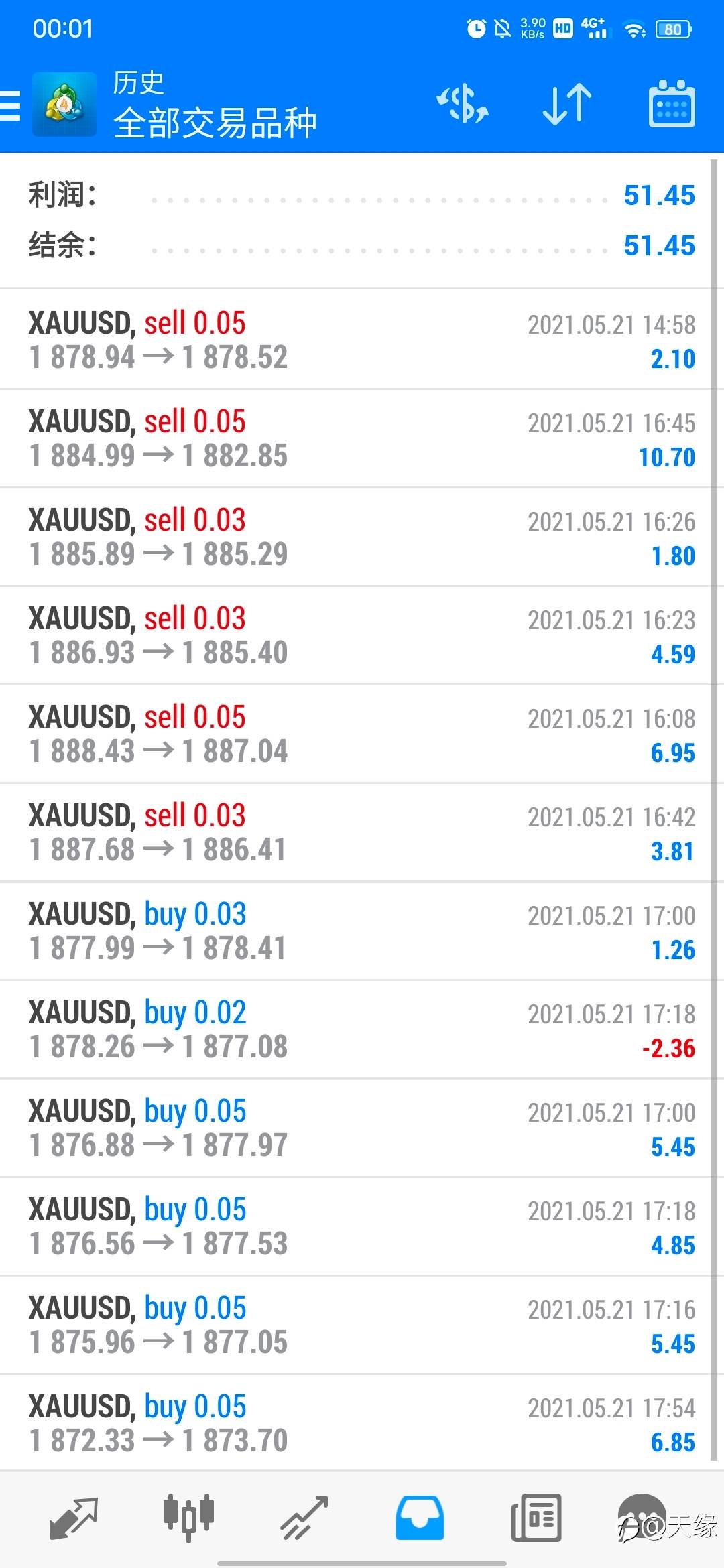Show details of sell trade at 16:23
The width and height of the screenshot is (724, 1568).
(362, 635)
